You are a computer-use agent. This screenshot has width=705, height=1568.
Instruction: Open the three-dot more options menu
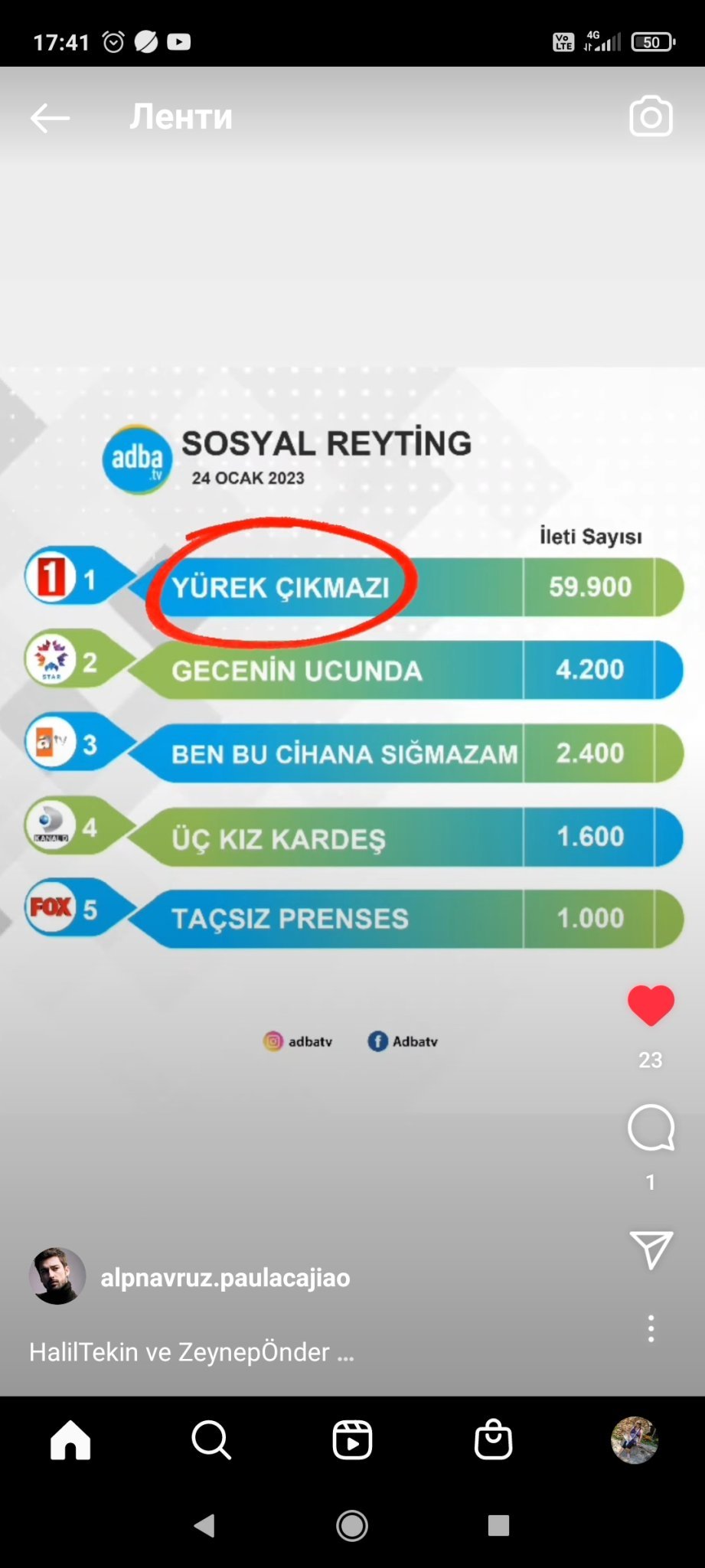click(651, 1328)
